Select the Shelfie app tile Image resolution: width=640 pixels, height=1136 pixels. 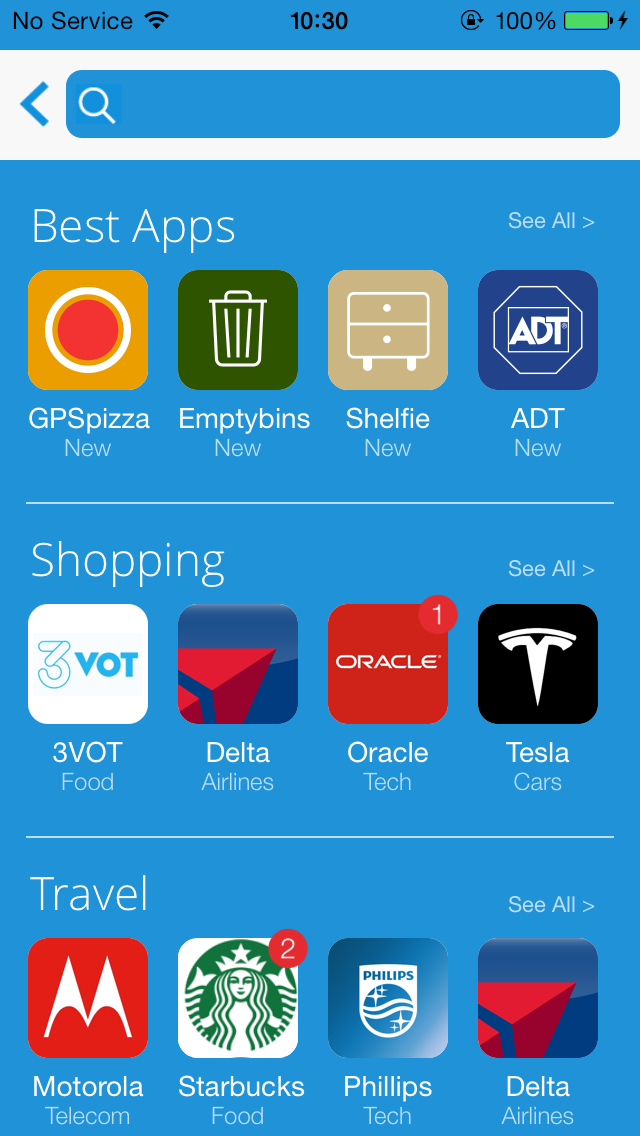[x=388, y=330]
